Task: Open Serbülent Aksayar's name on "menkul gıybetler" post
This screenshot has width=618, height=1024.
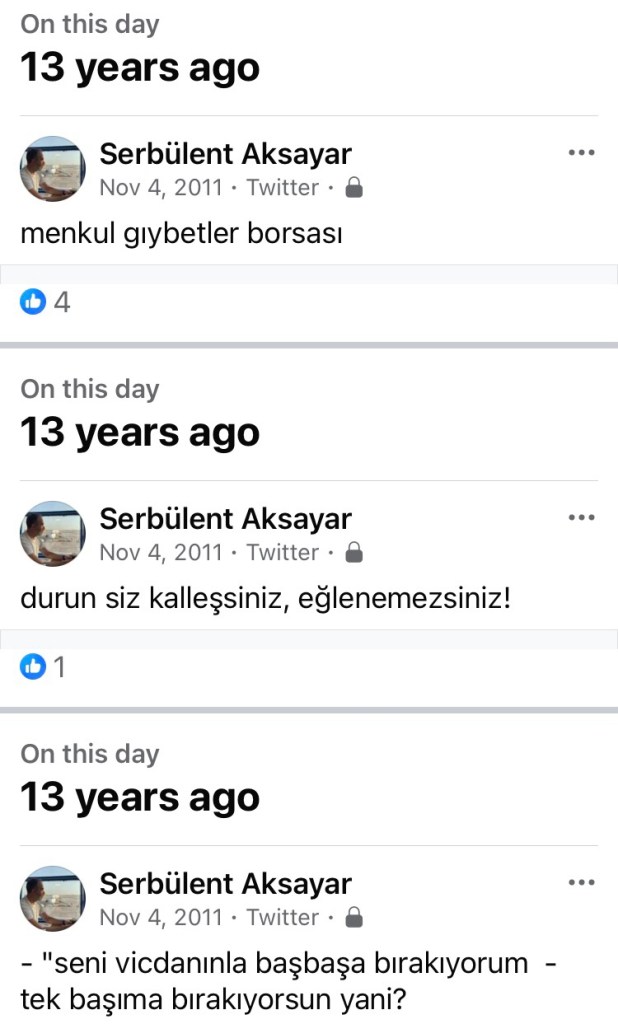Action: [225, 154]
